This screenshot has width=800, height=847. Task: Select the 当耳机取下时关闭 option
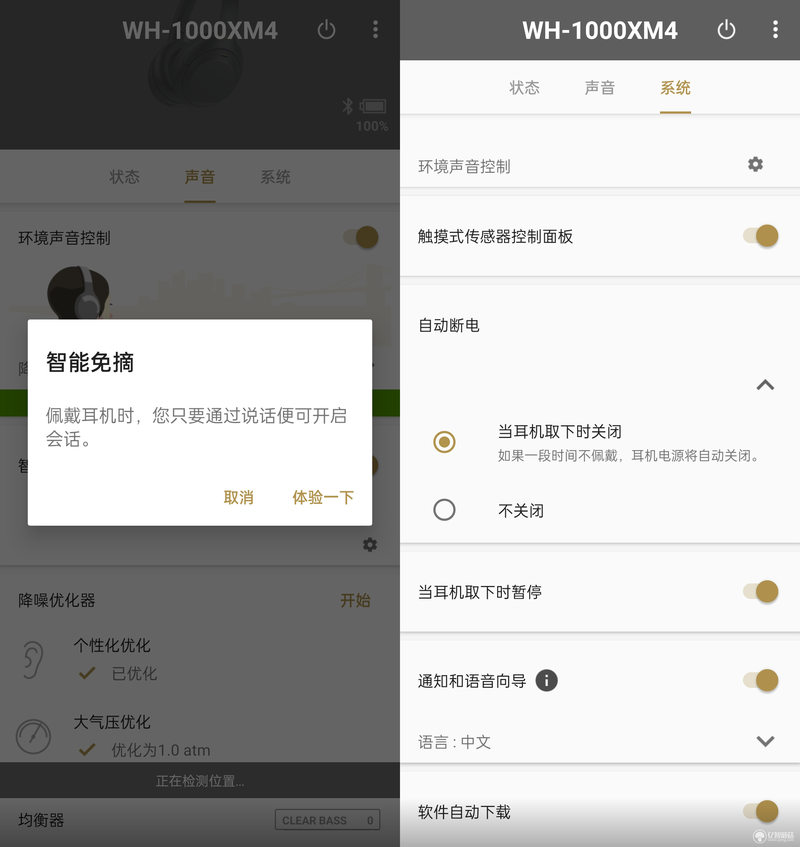click(445, 442)
